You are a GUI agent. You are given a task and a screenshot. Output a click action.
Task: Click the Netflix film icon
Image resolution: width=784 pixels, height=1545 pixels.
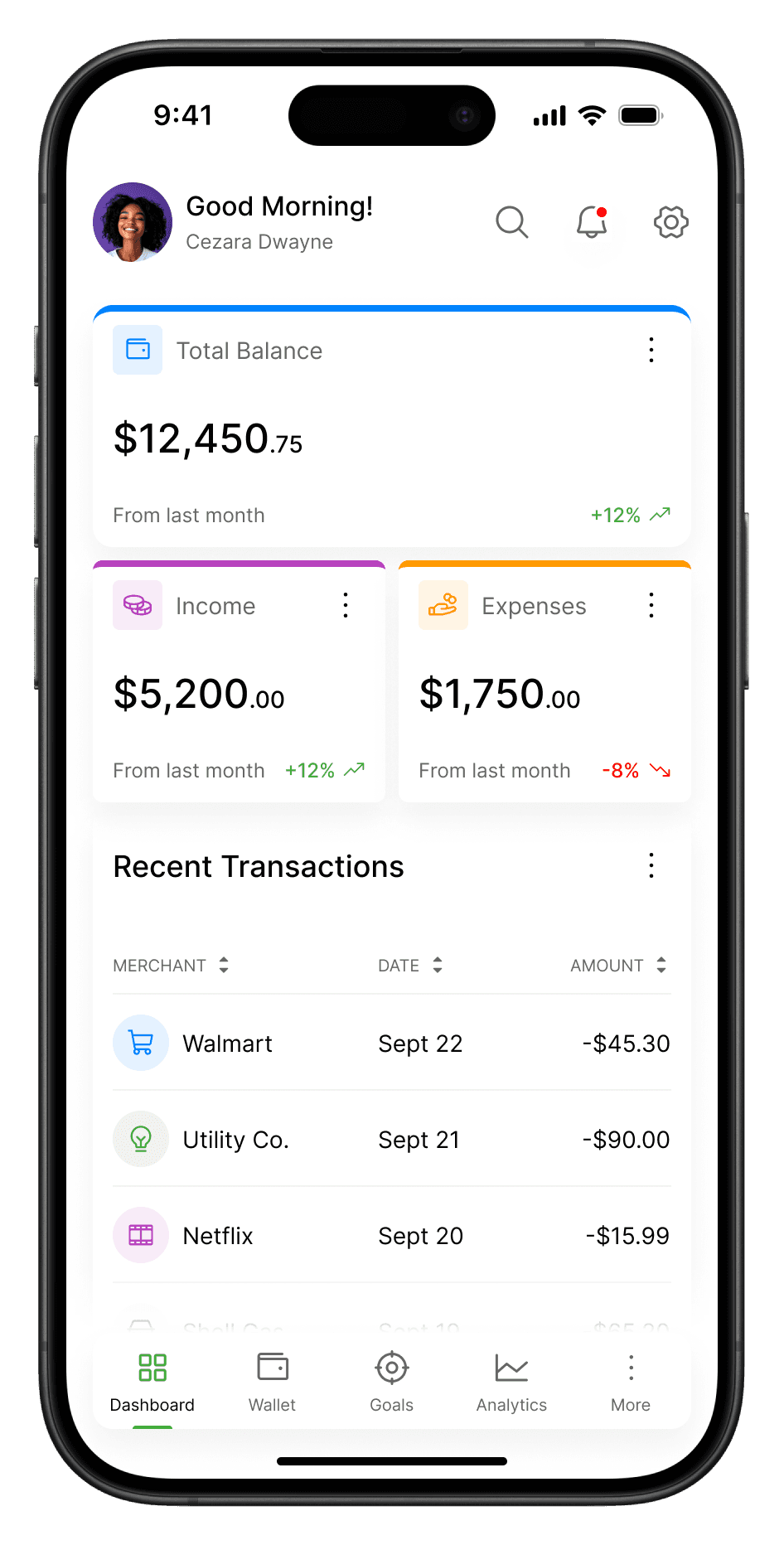(141, 1235)
